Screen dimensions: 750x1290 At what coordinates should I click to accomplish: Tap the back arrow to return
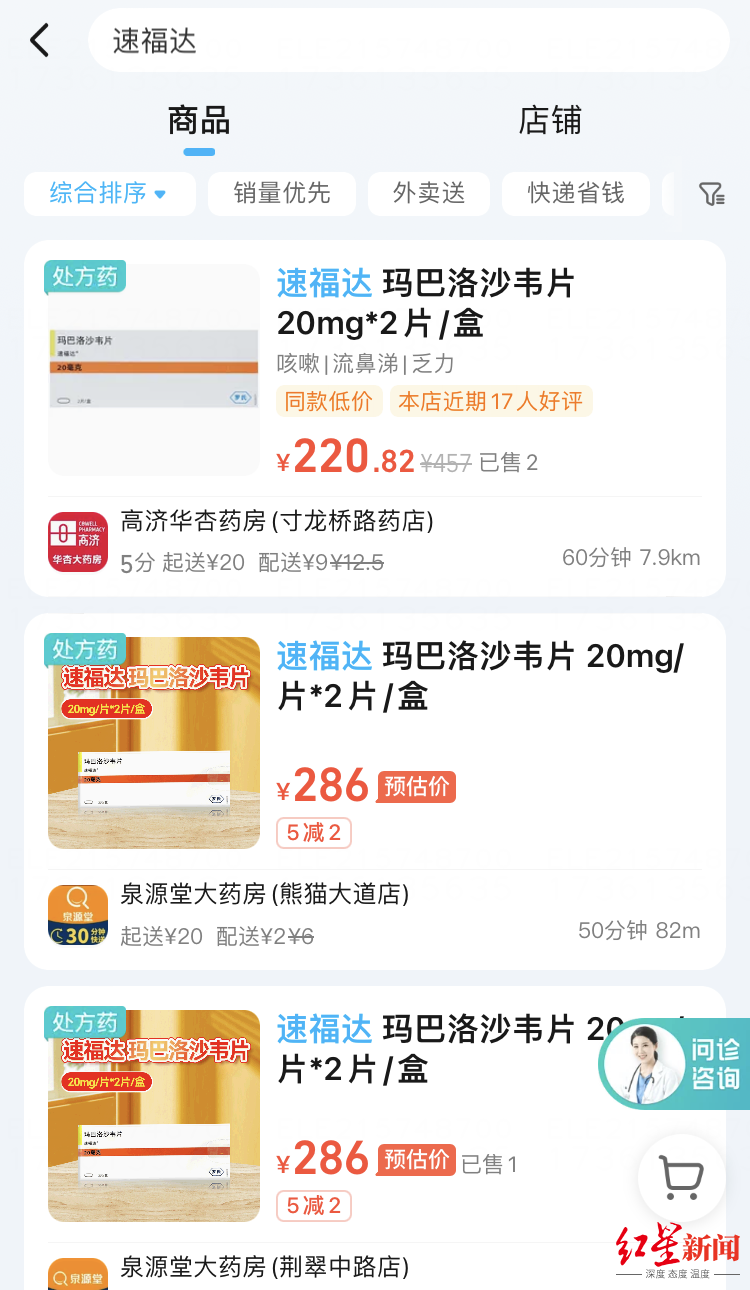(x=38, y=40)
